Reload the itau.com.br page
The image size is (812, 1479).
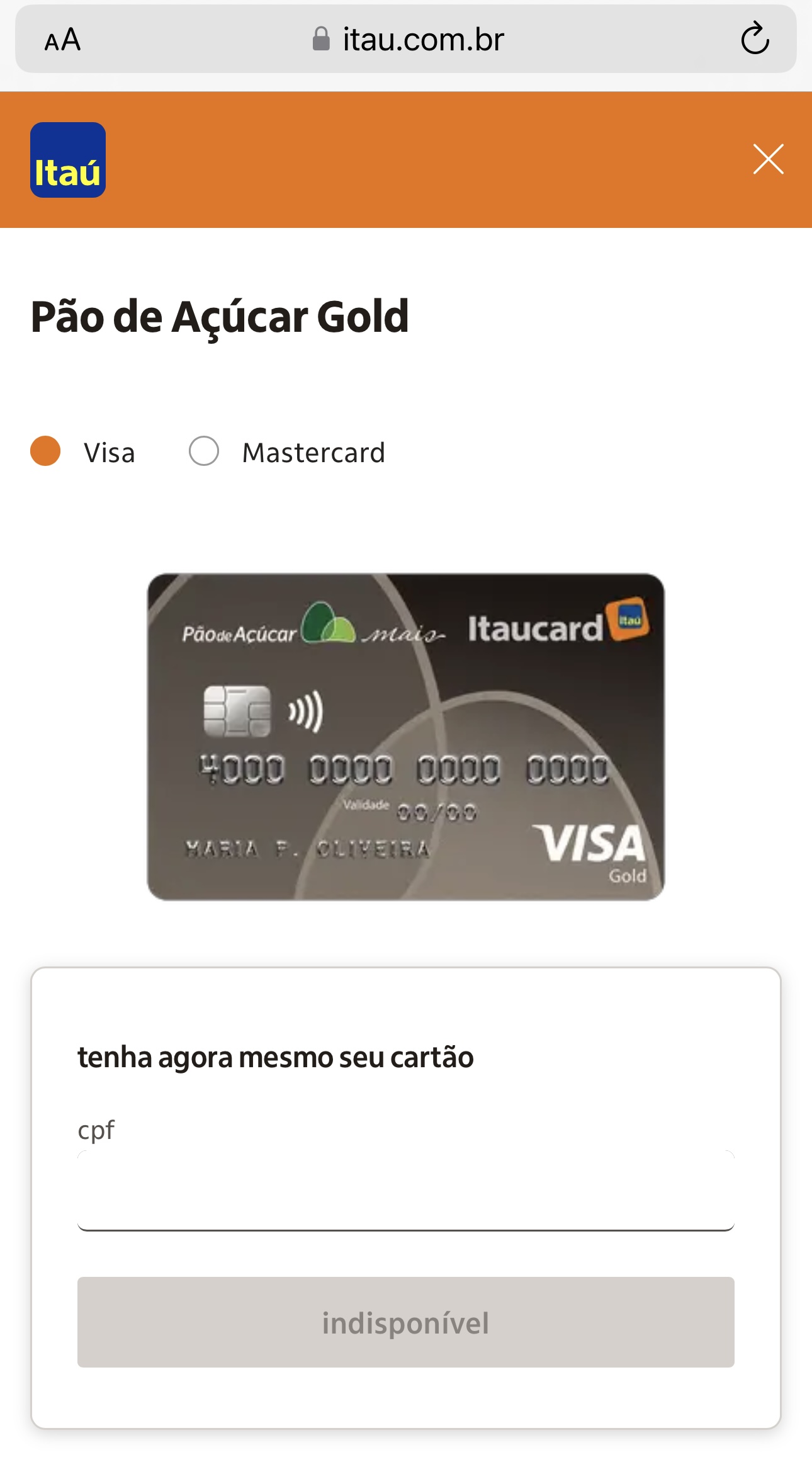[x=755, y=39]
